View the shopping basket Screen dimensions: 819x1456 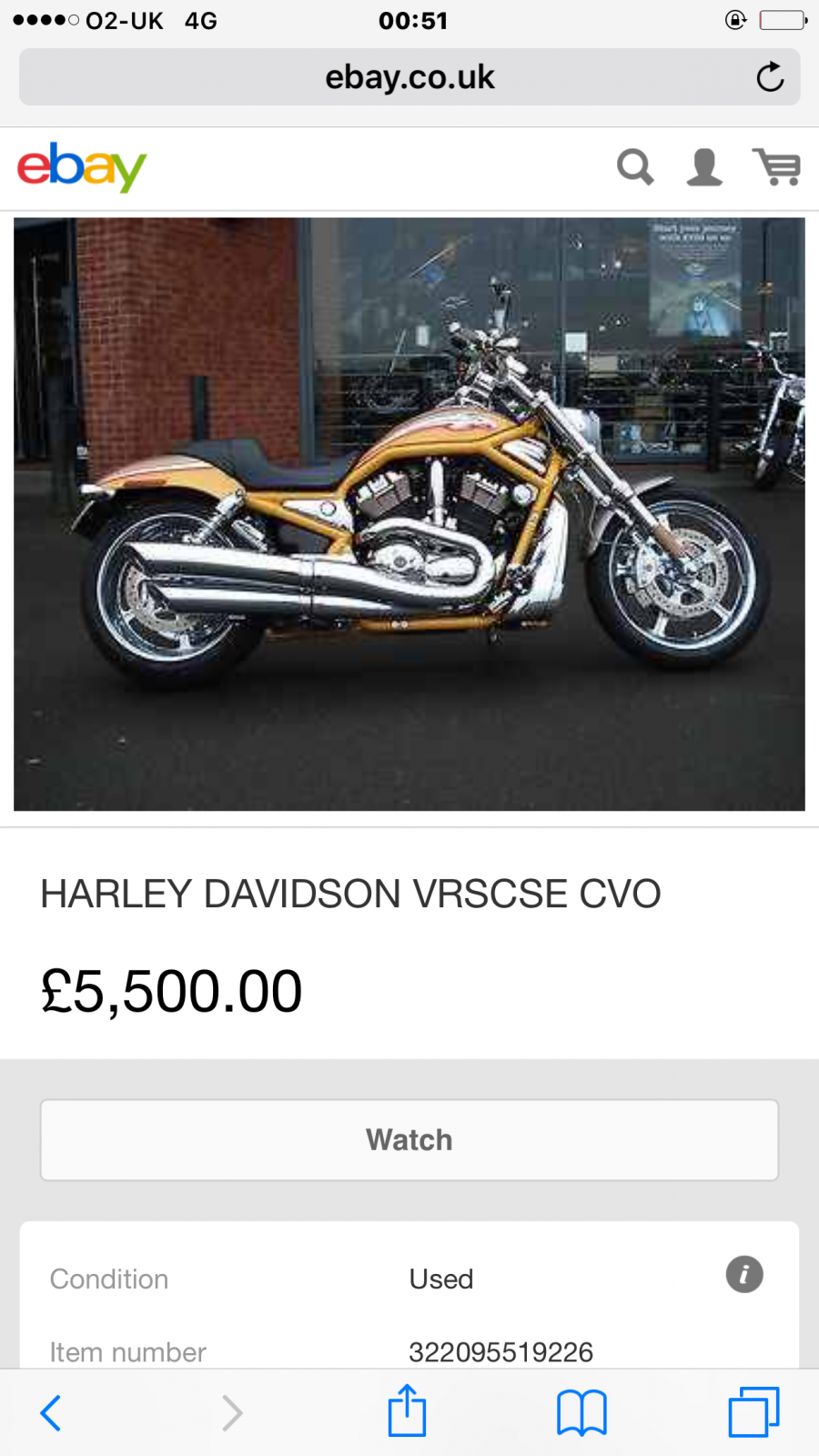click(x=776, y=167)
